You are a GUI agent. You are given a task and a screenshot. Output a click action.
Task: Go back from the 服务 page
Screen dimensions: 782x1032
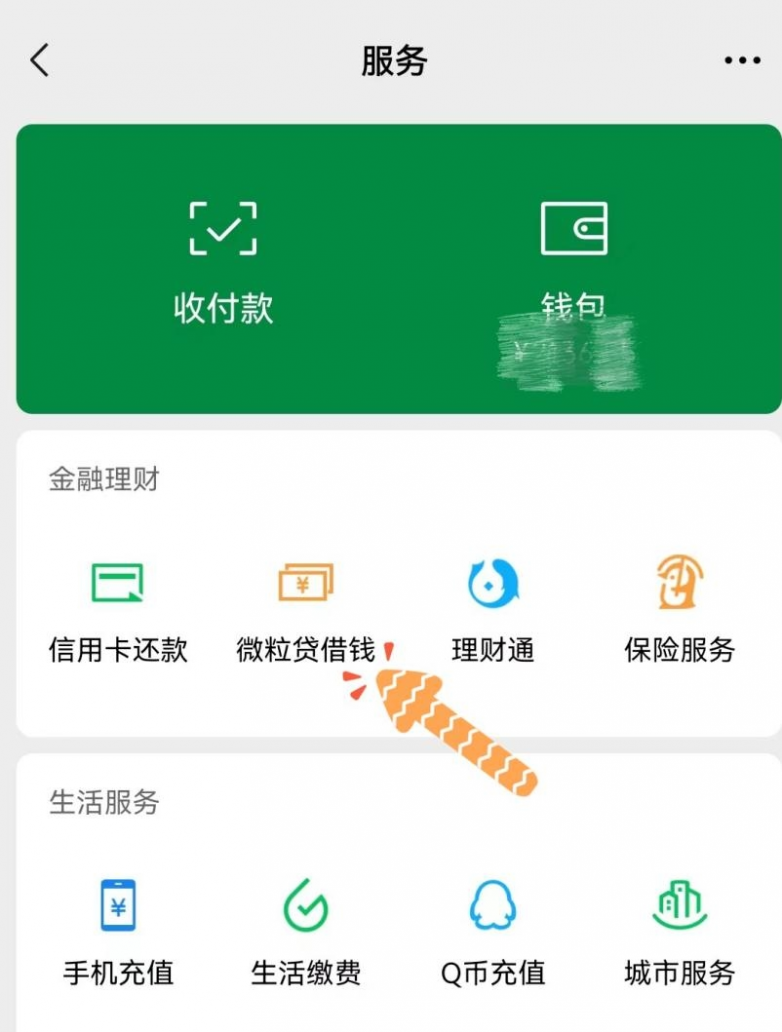click(40, 61)
